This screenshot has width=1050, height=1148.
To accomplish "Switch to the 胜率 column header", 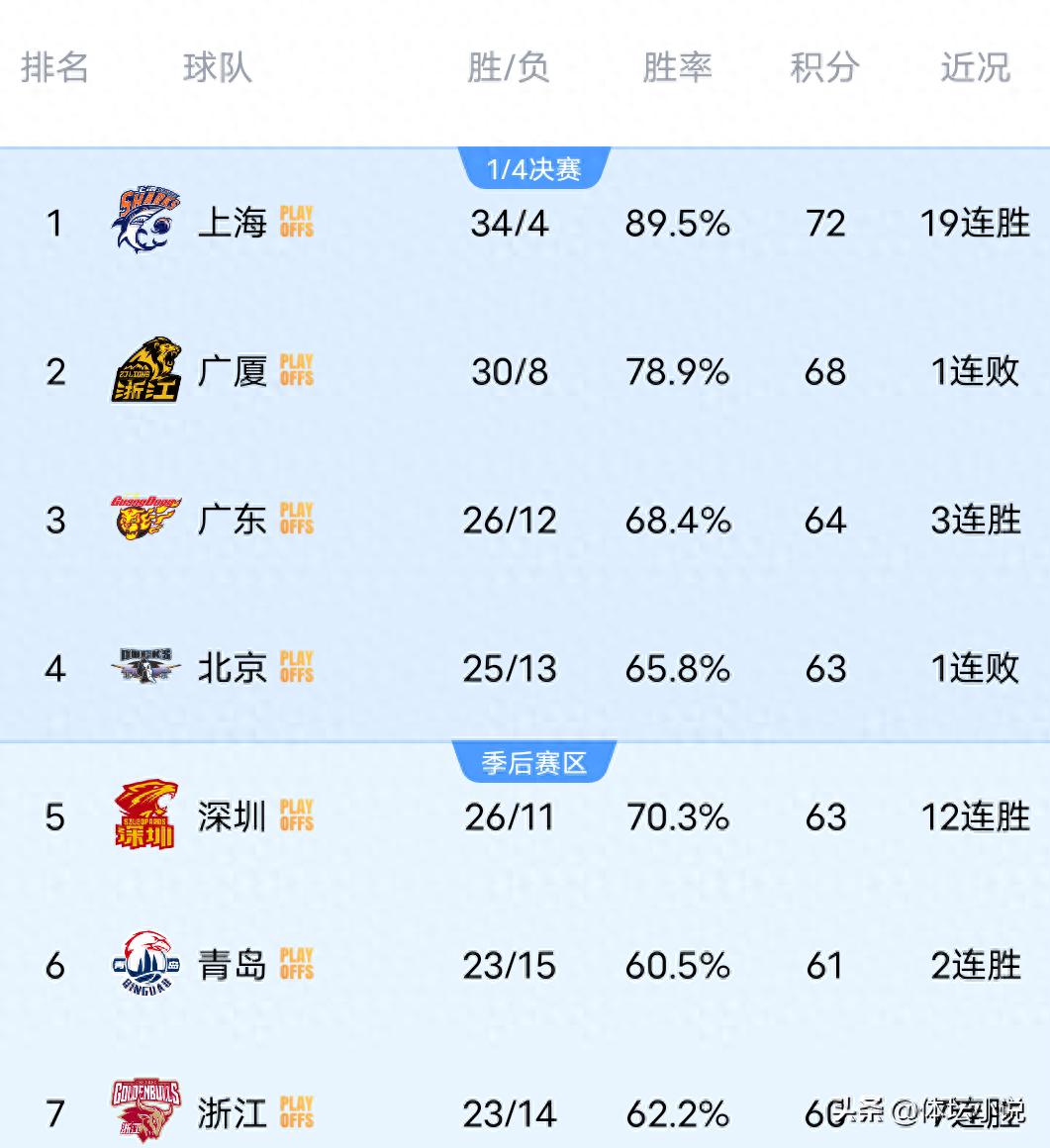I will tap(676, 68).
